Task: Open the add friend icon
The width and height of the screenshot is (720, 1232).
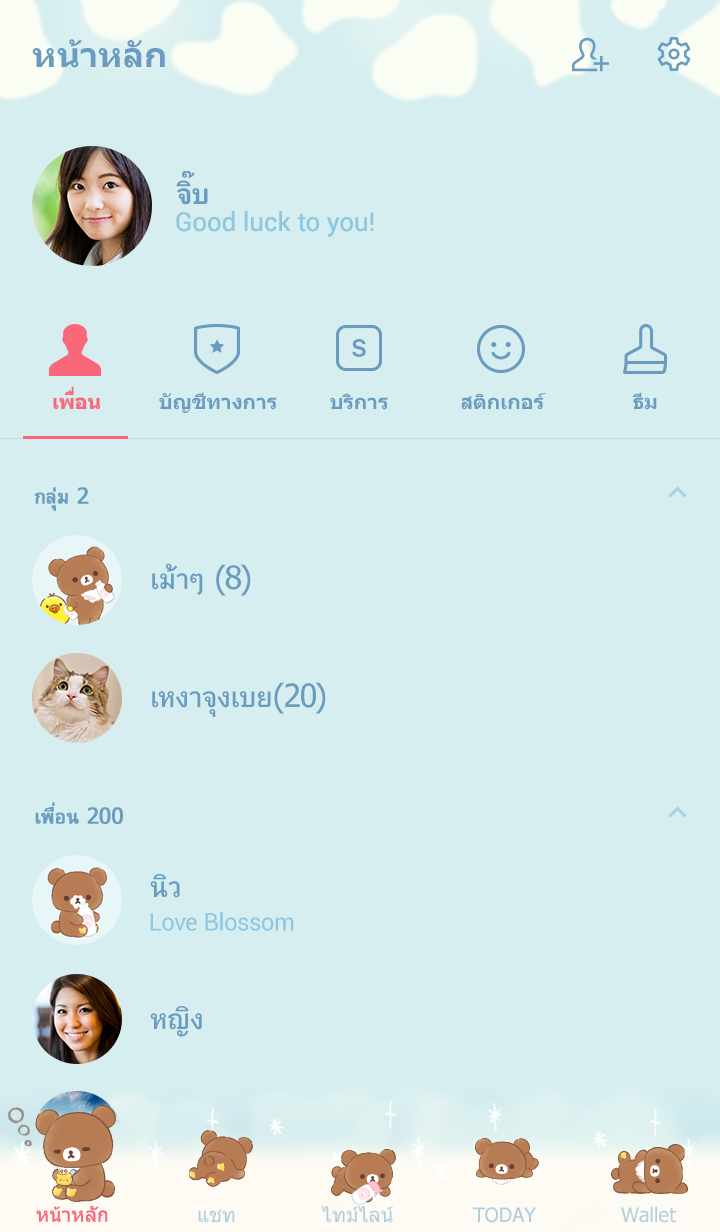Action: pyautogui.click(x=590, y=55)
